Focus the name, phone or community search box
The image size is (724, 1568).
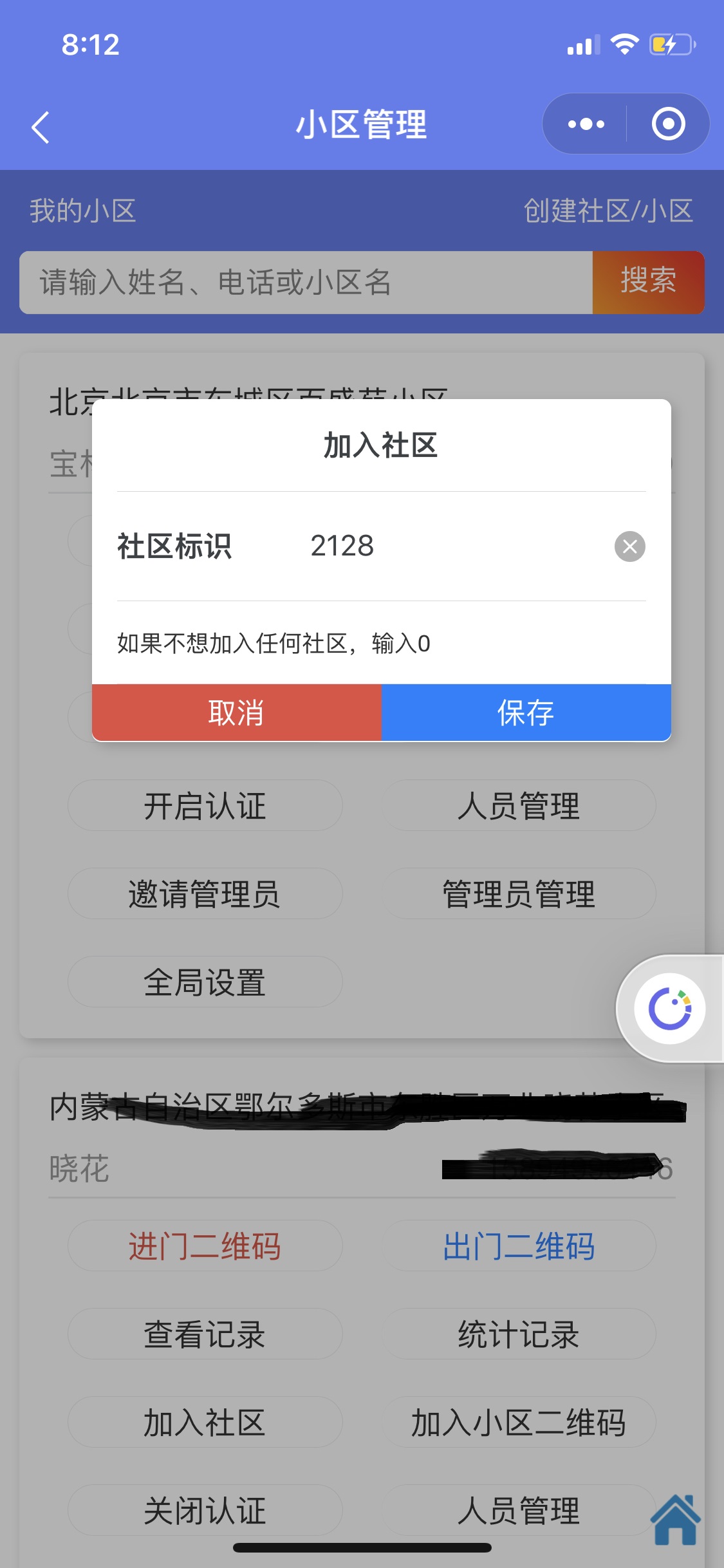pyautogui.click(x=306, y=282)
